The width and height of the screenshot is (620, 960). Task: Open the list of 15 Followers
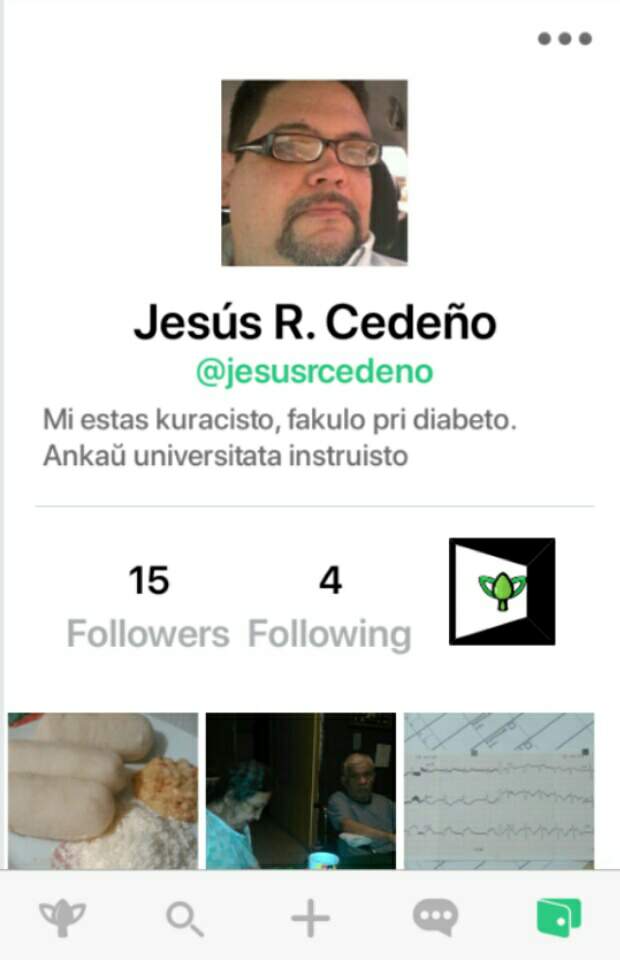[x=148, y=606]
